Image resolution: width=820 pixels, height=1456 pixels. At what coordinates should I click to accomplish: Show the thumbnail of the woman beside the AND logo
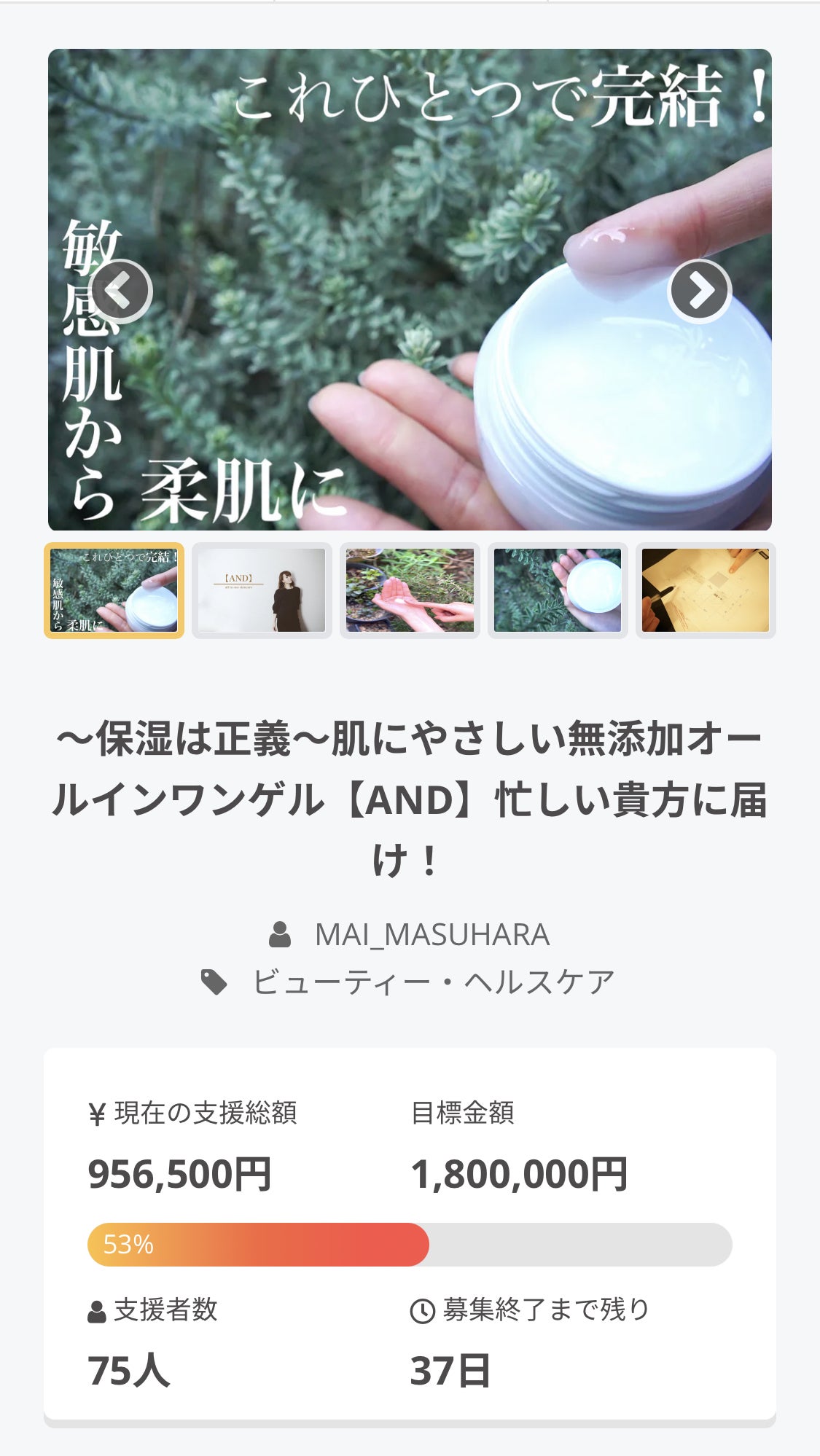tap(262, 590)
